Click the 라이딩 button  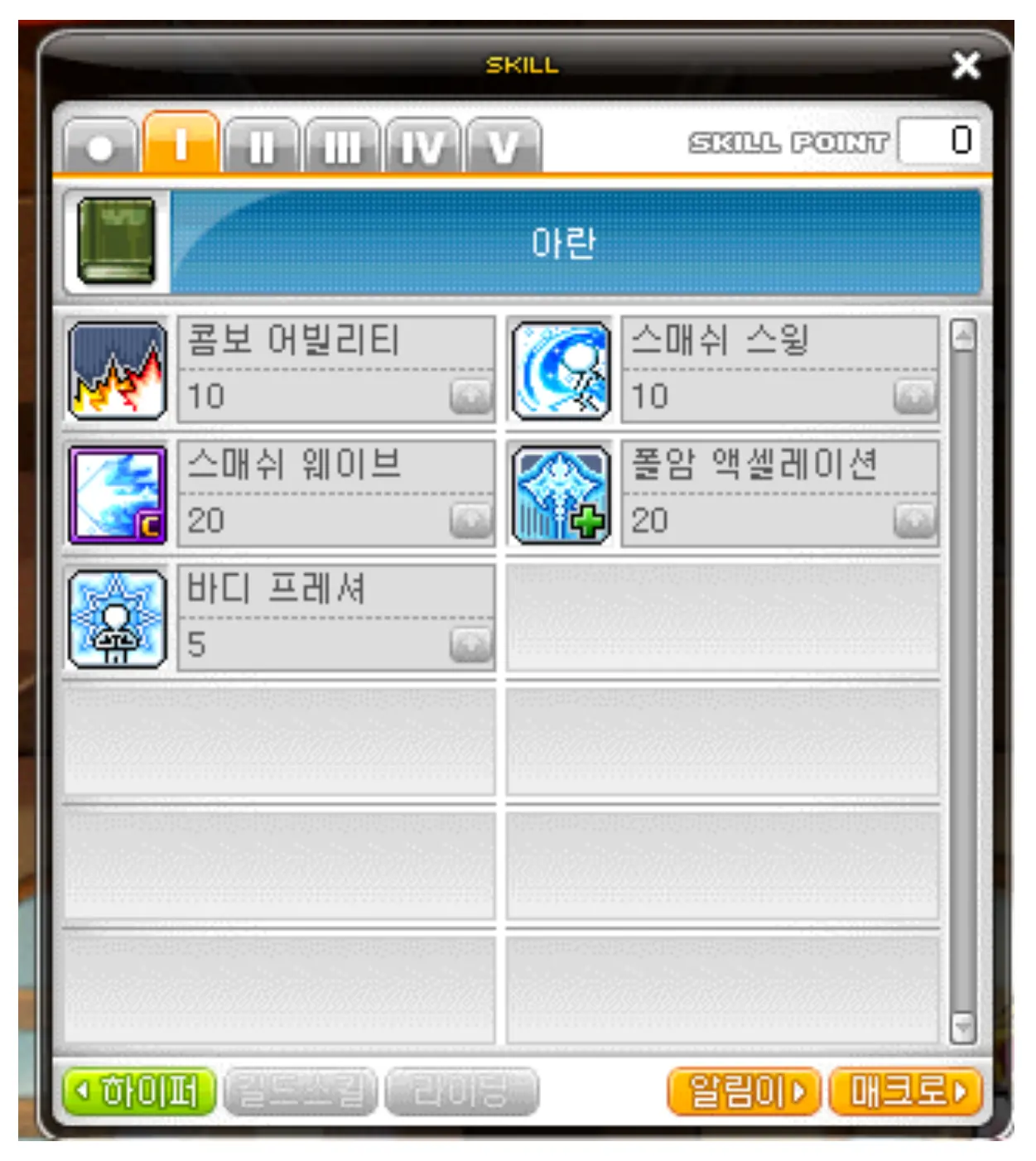pos(464,1091)
